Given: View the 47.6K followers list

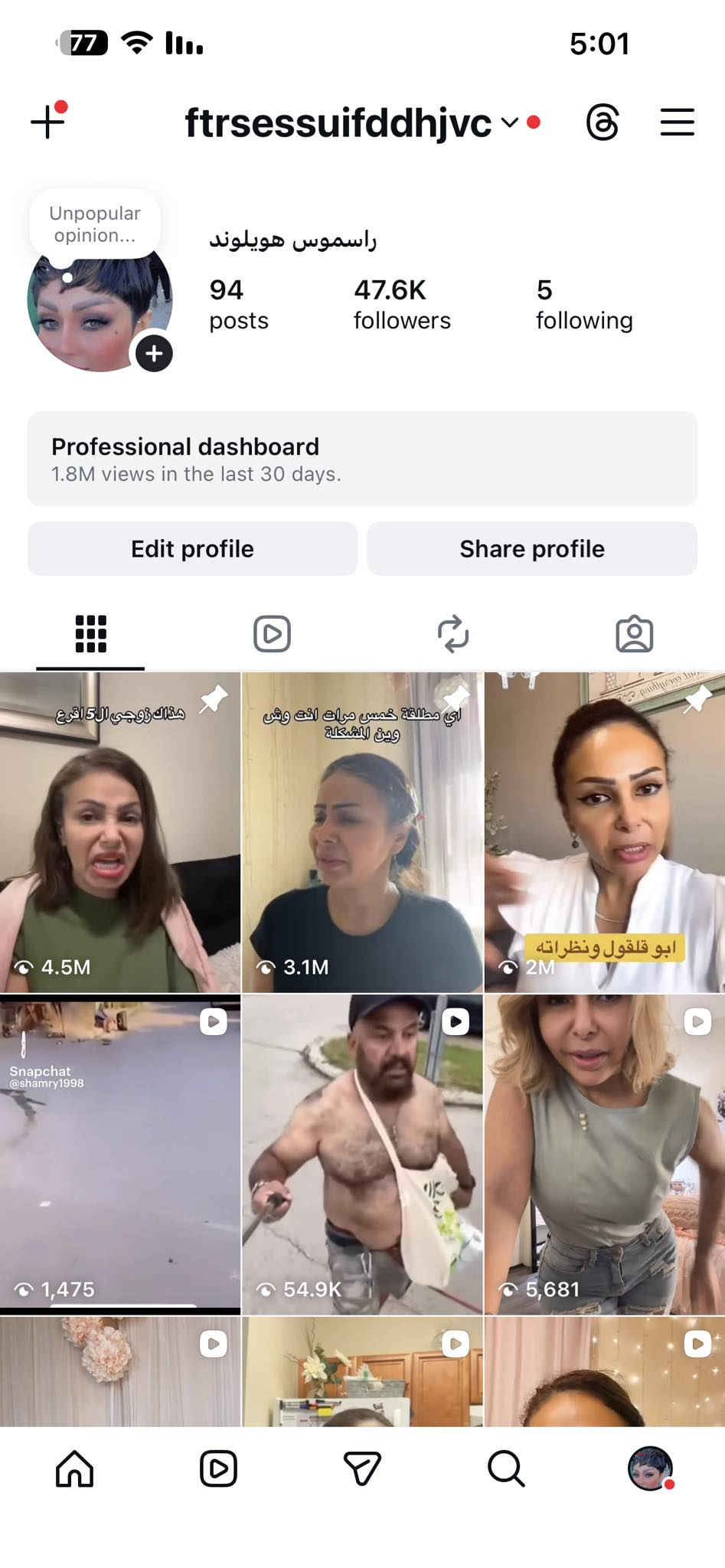Looking at the screenshot, I should (x=401, y=304).
